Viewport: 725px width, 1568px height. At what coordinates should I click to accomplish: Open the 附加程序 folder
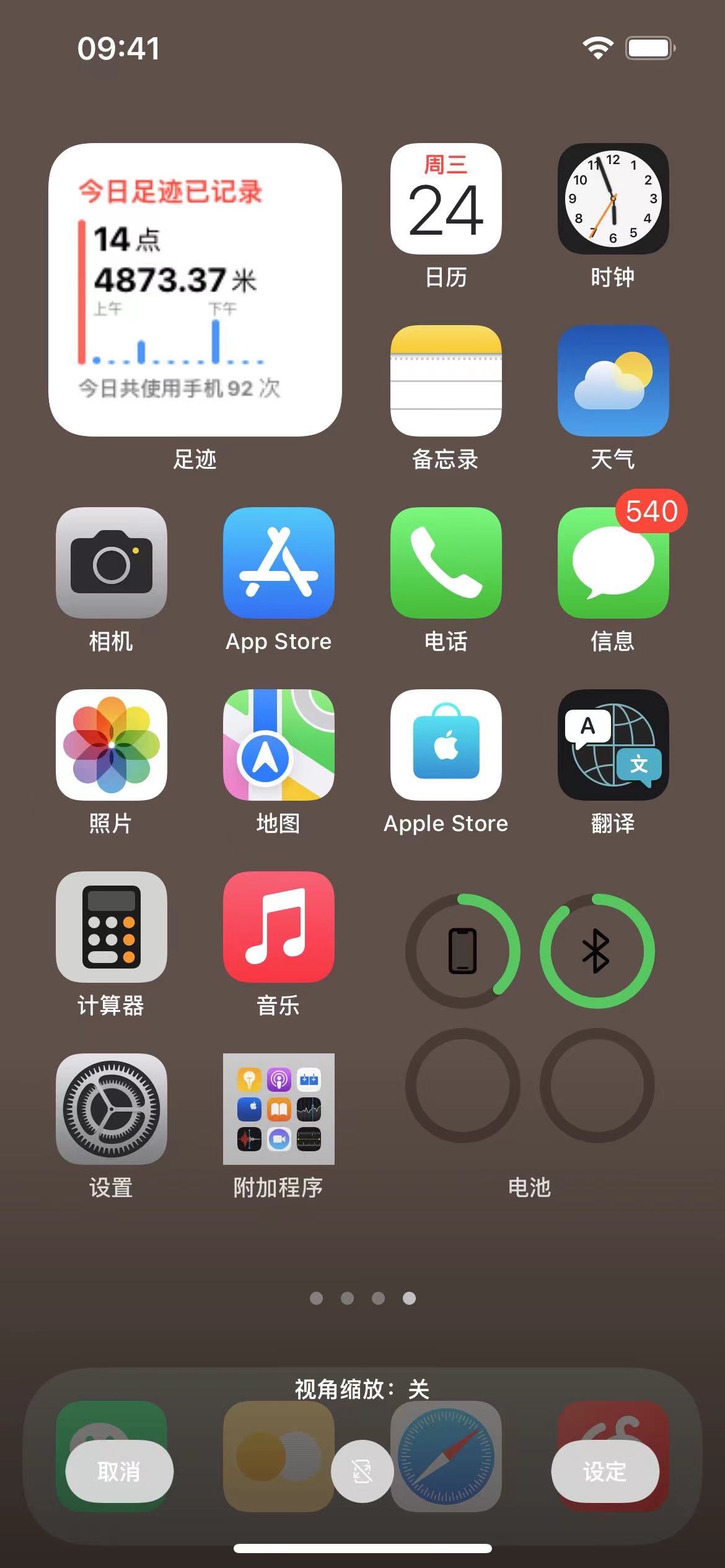[279, 1108]
